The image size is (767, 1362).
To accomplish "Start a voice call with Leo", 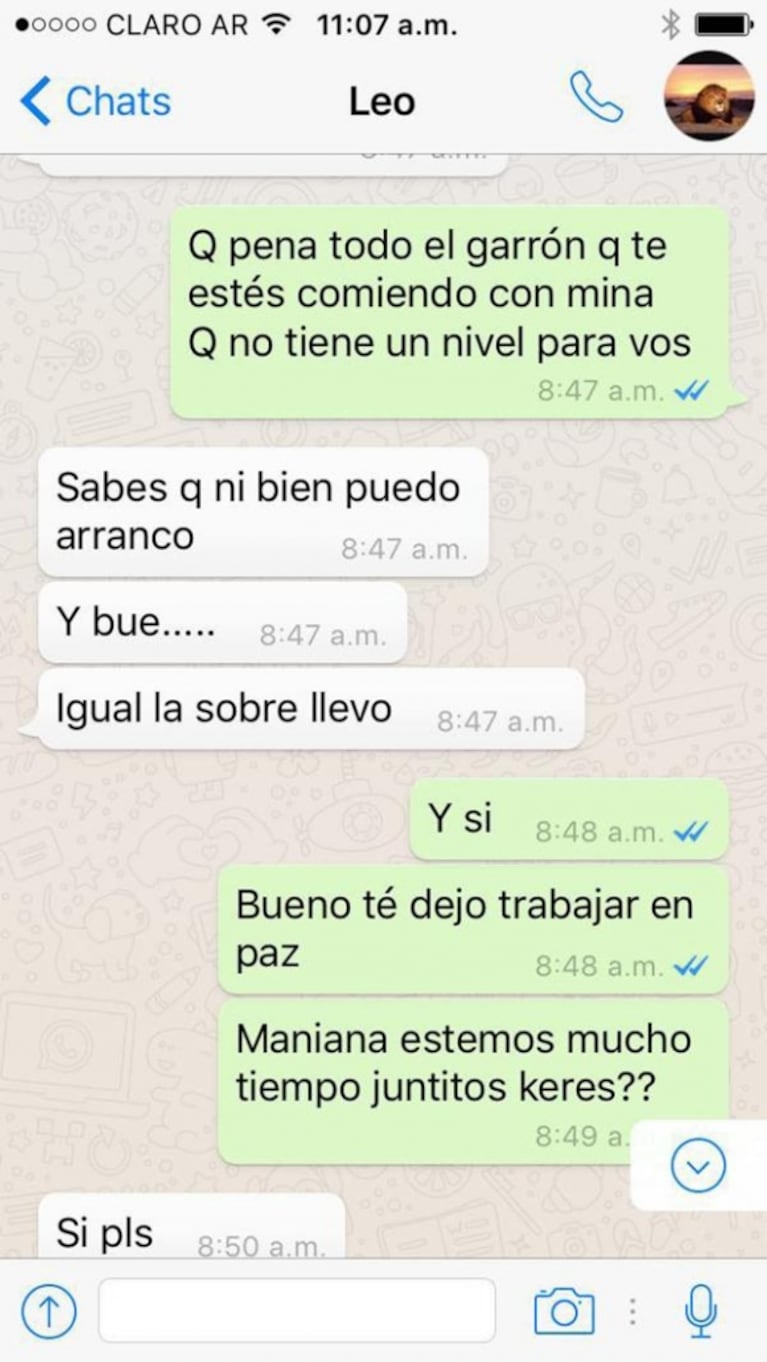I will click(x=596, y=98).
